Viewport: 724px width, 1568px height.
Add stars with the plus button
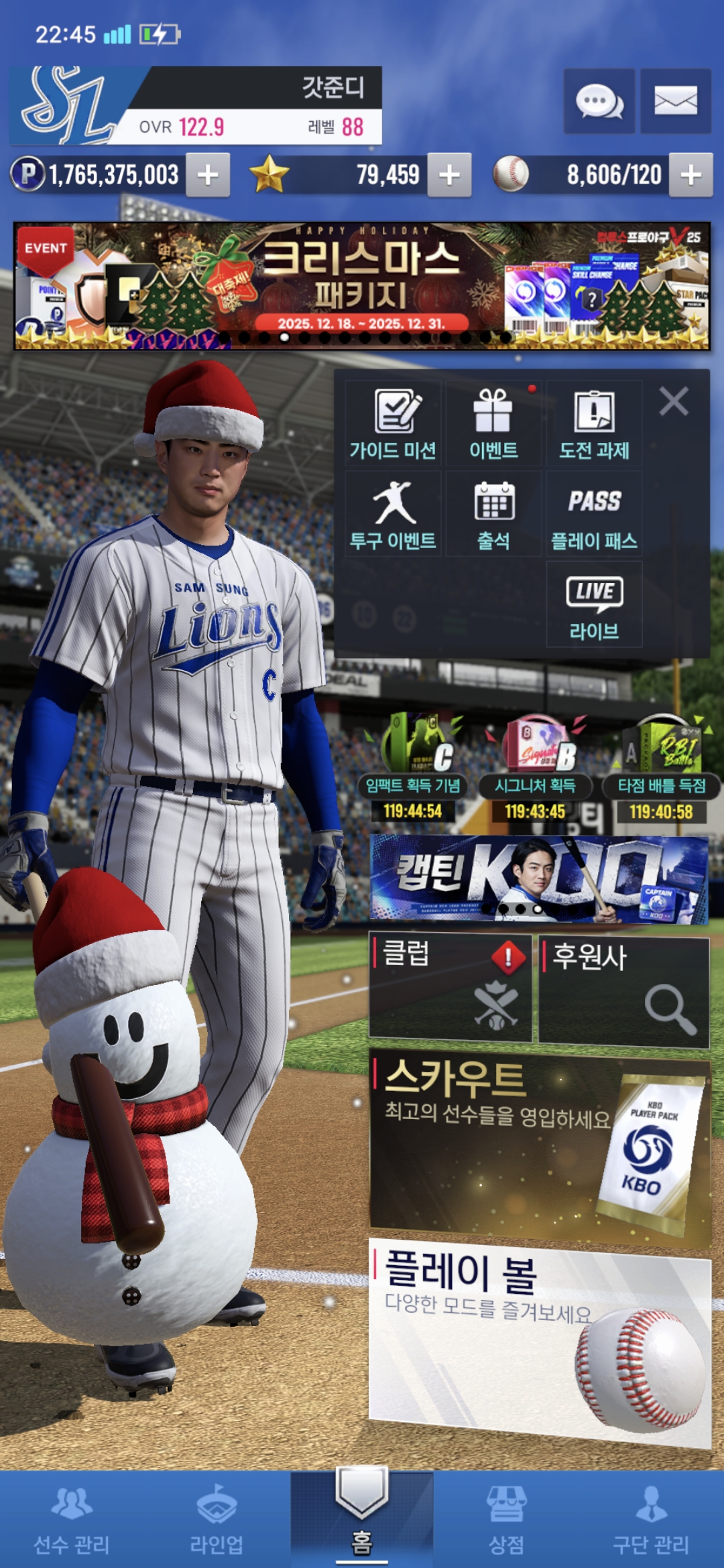(x=449, y=175)
